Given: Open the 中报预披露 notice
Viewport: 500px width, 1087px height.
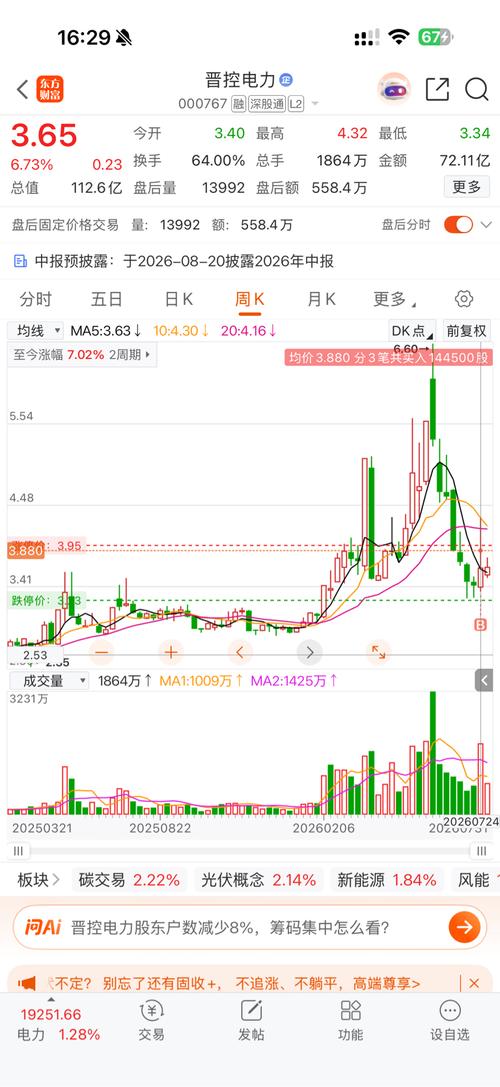Looking at the screenshot, I should coord(174,261).
